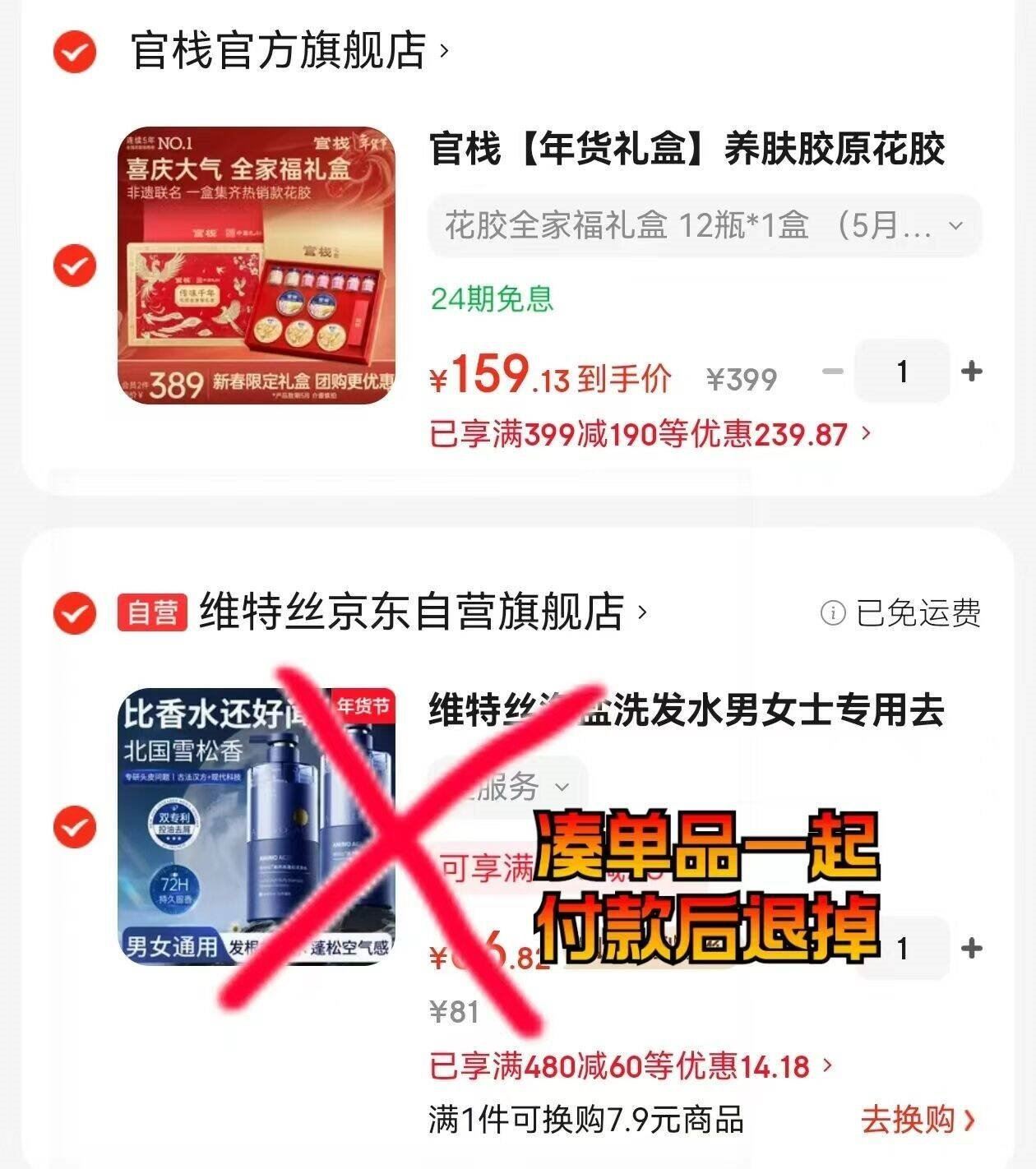The height and width of the screenshot is (1169, 1036).
Task: Open the 维特丝京东自营旗舰店 store page
Action: tap(411, 612)
